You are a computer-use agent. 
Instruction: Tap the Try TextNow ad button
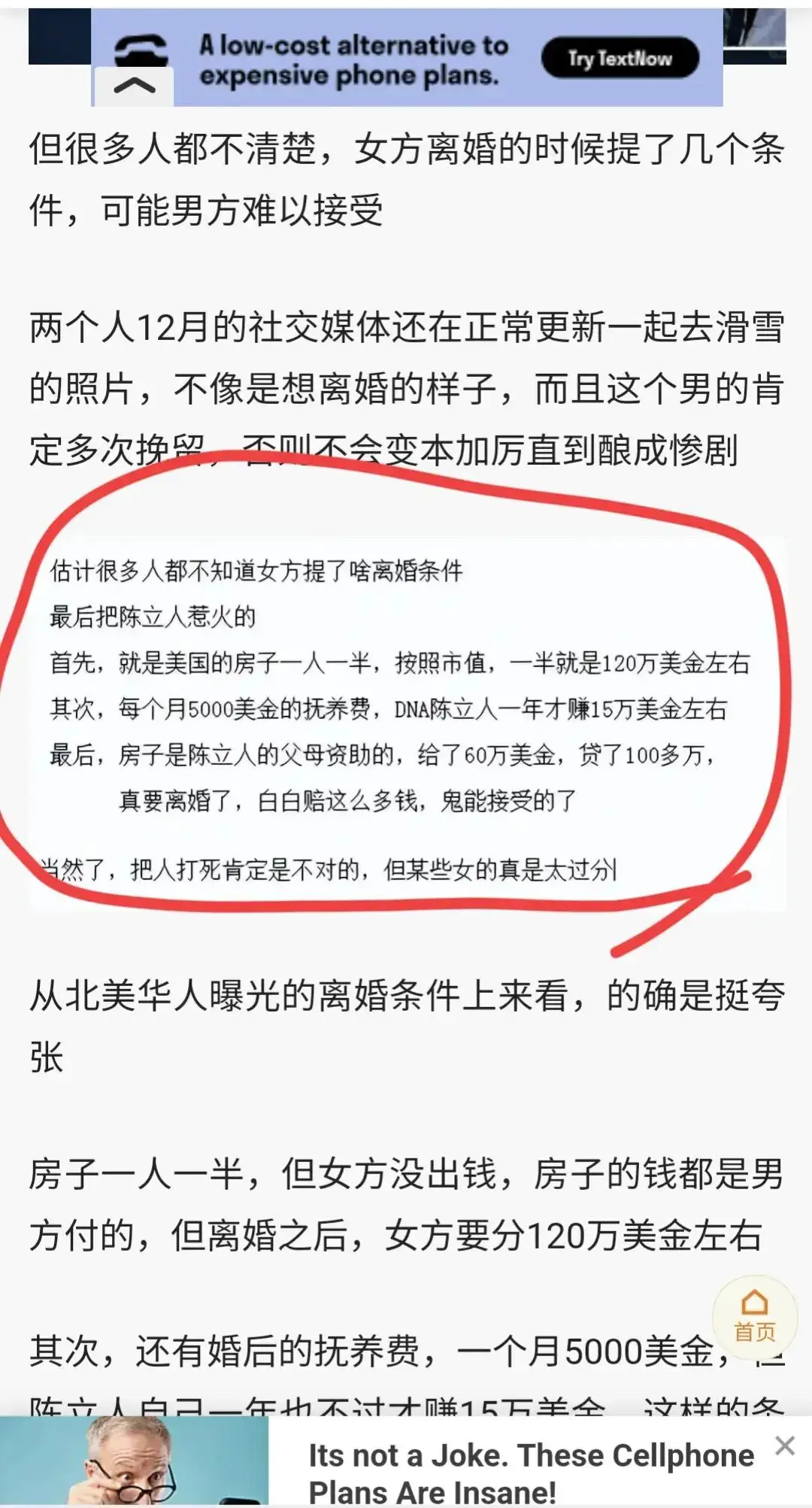coord(620,59)
